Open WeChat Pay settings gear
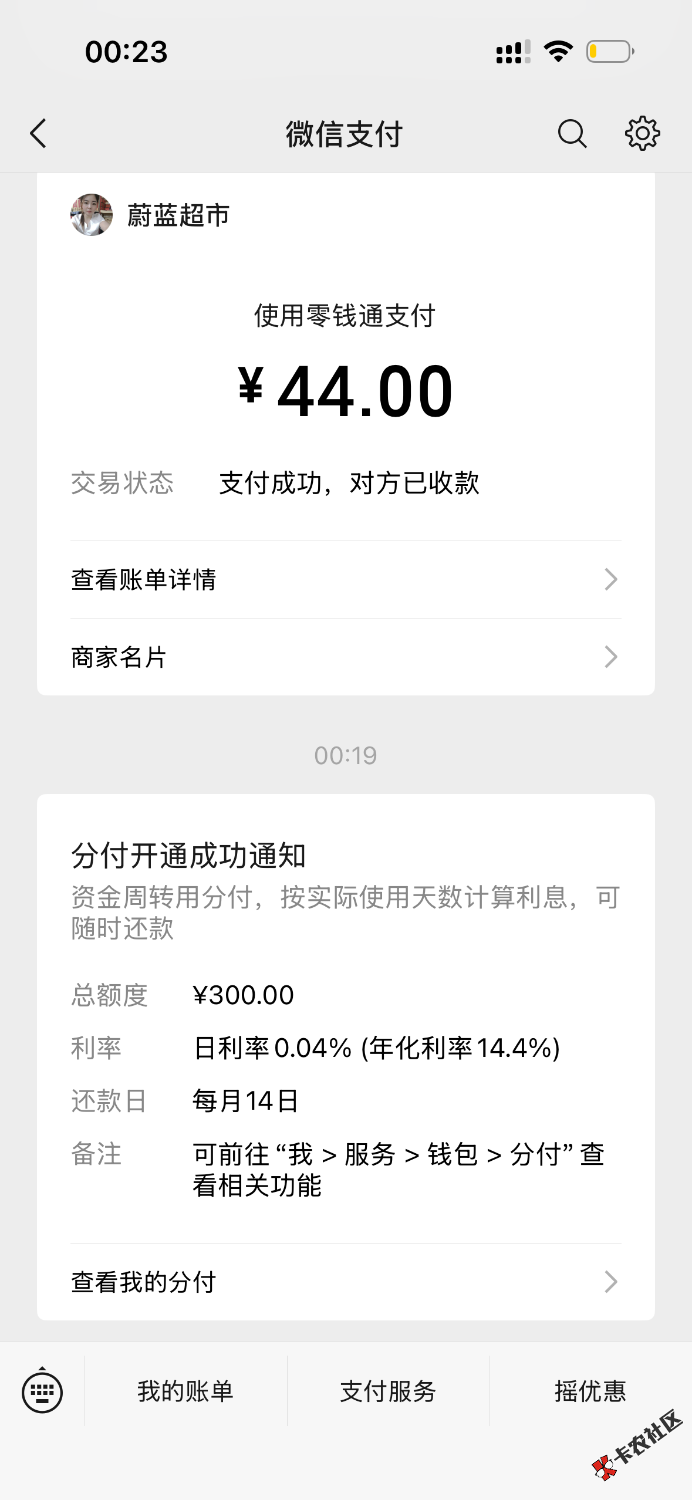The image size is (692, 1500). point(642,134)
